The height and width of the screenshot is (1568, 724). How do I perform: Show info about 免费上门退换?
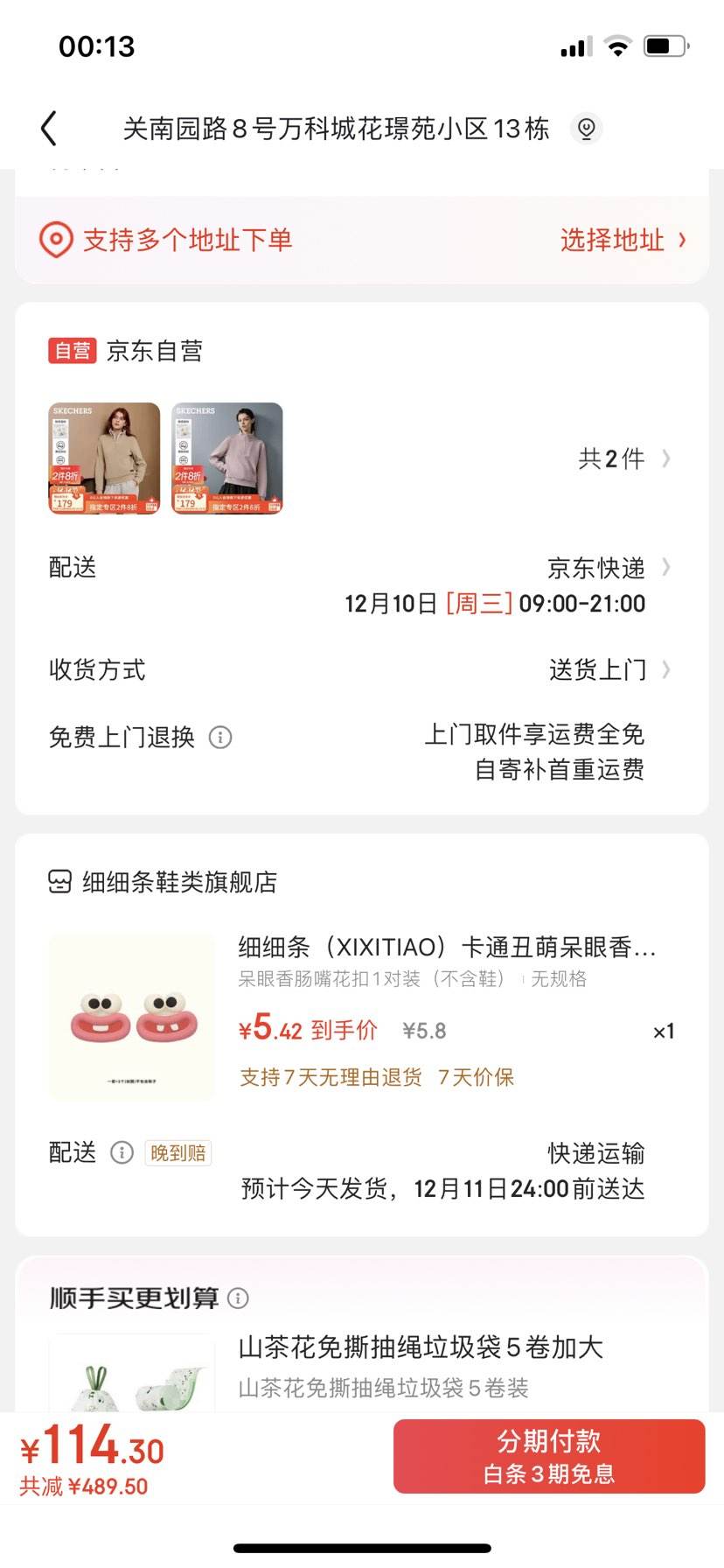click(220, 738)
